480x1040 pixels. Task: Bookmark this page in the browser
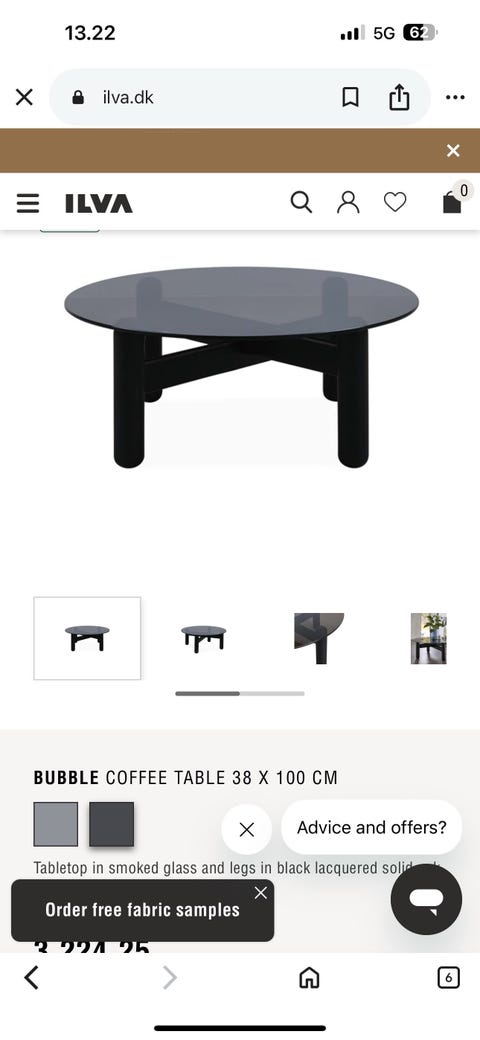click(350, 98)
